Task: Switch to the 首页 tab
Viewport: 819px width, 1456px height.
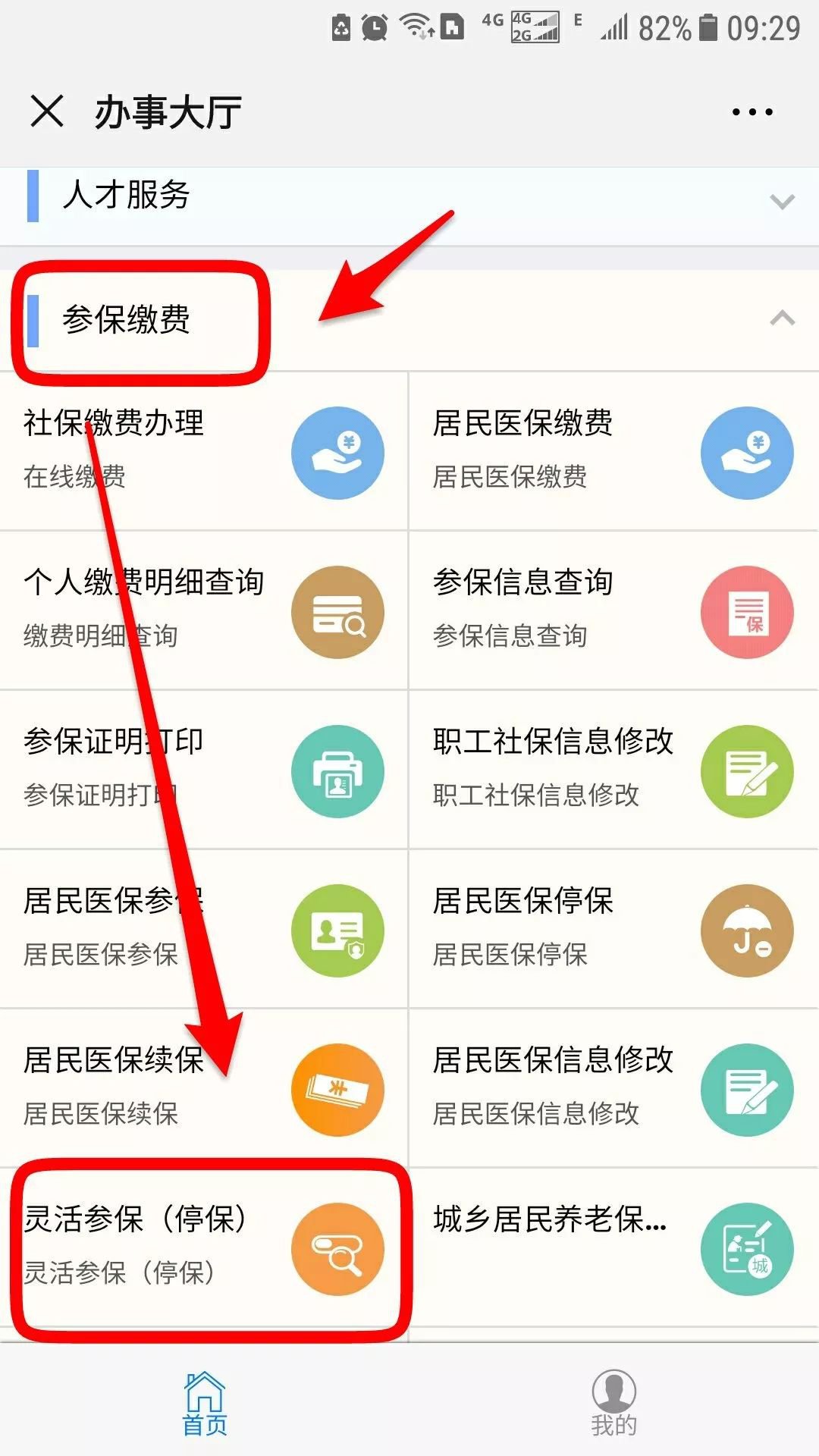Action: 205,1404
